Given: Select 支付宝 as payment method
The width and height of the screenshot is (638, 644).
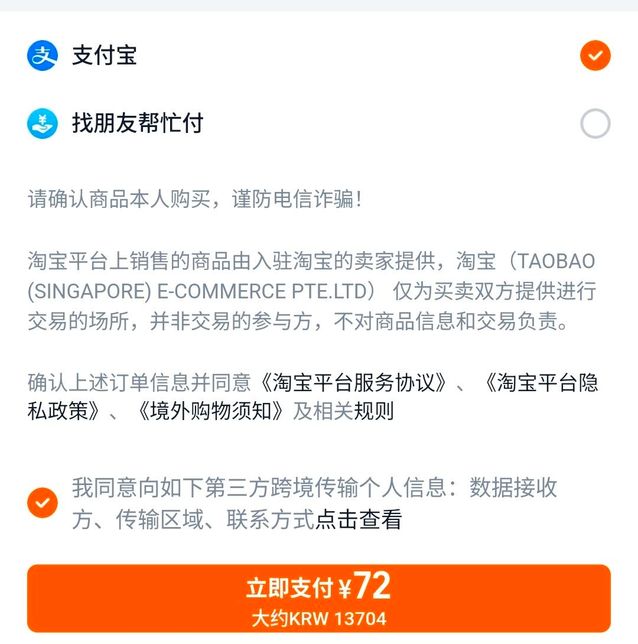Looking at the screenshot, I should click(594, 56).
